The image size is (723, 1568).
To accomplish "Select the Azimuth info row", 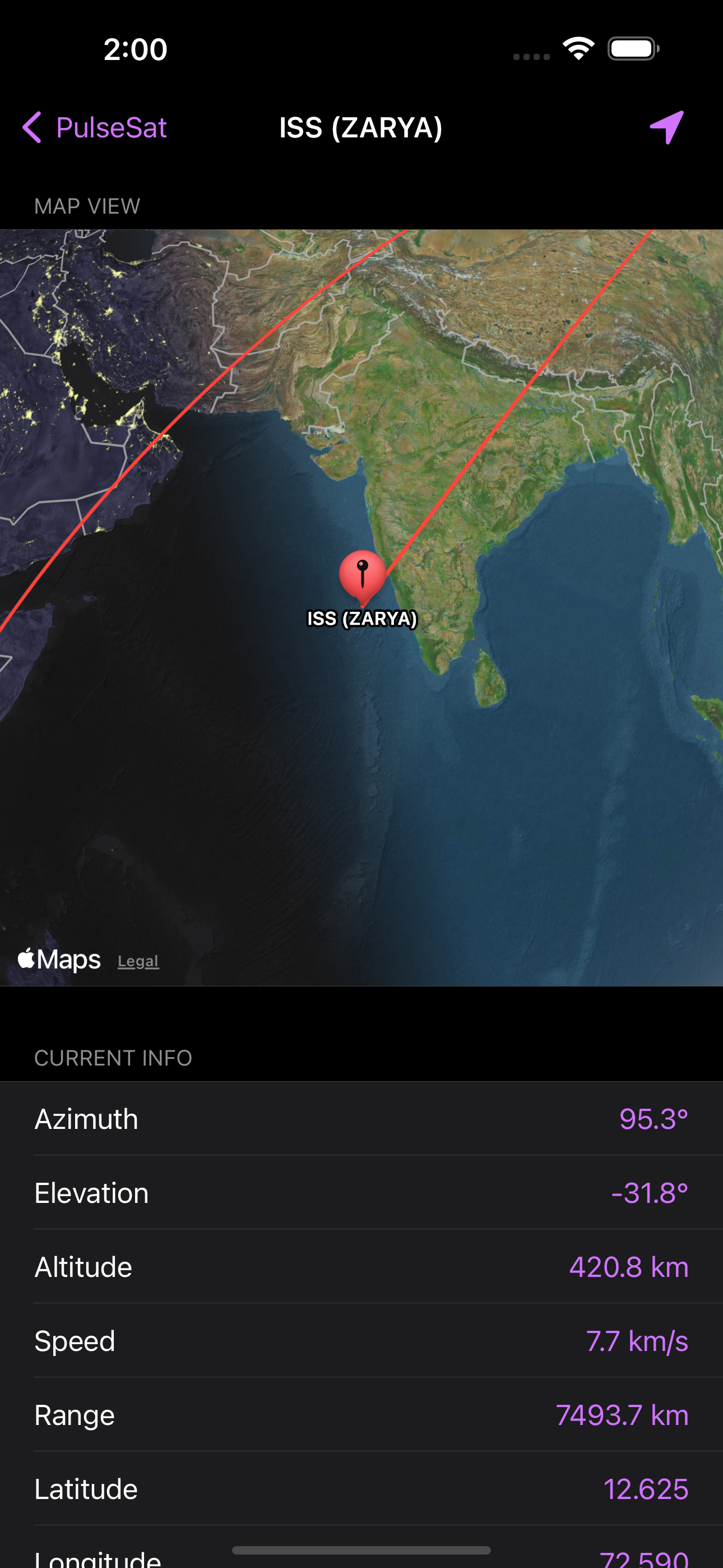I will 361,1119.
